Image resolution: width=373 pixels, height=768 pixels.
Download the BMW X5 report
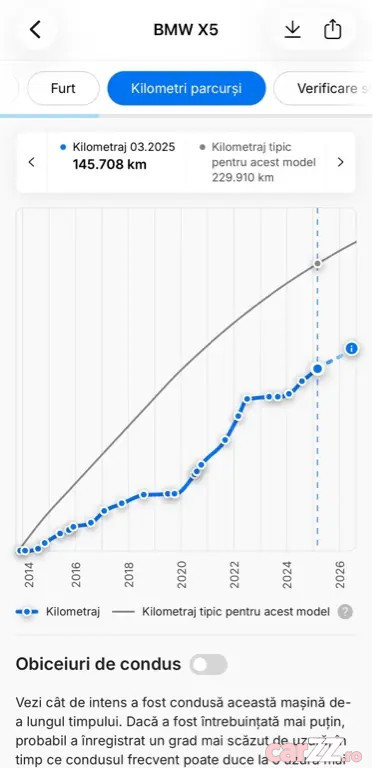292,30
